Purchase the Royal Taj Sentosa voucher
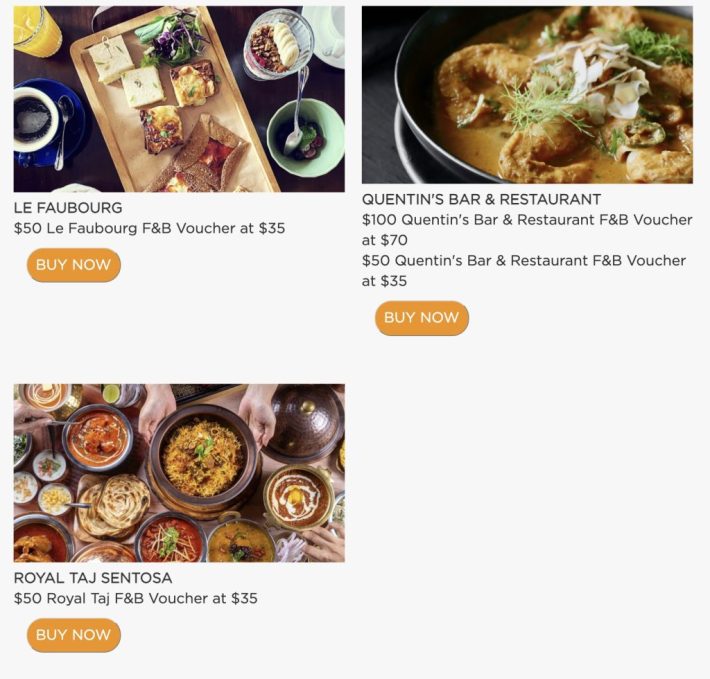 (x=73, y=635)
